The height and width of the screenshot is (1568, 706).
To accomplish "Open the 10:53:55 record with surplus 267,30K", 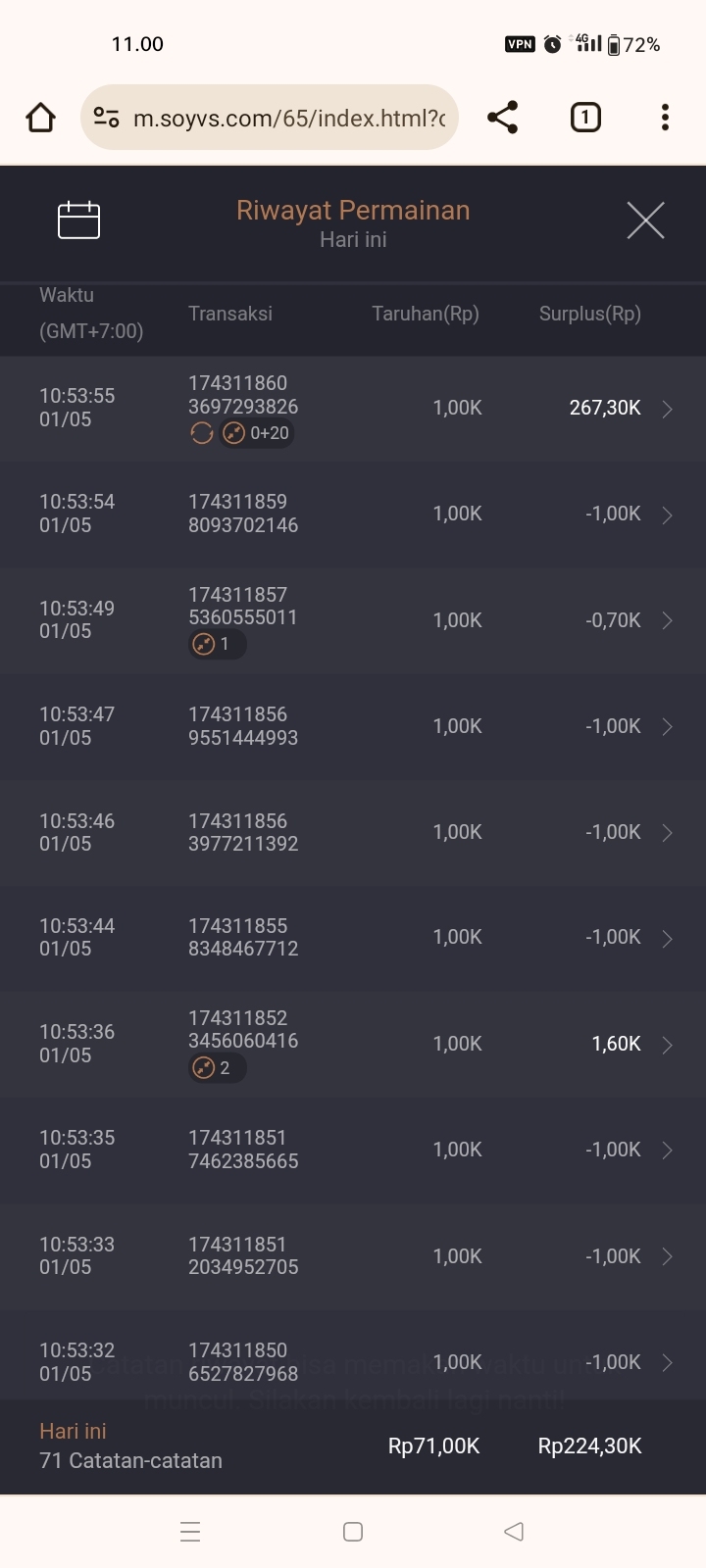I will tap(667, 409).
